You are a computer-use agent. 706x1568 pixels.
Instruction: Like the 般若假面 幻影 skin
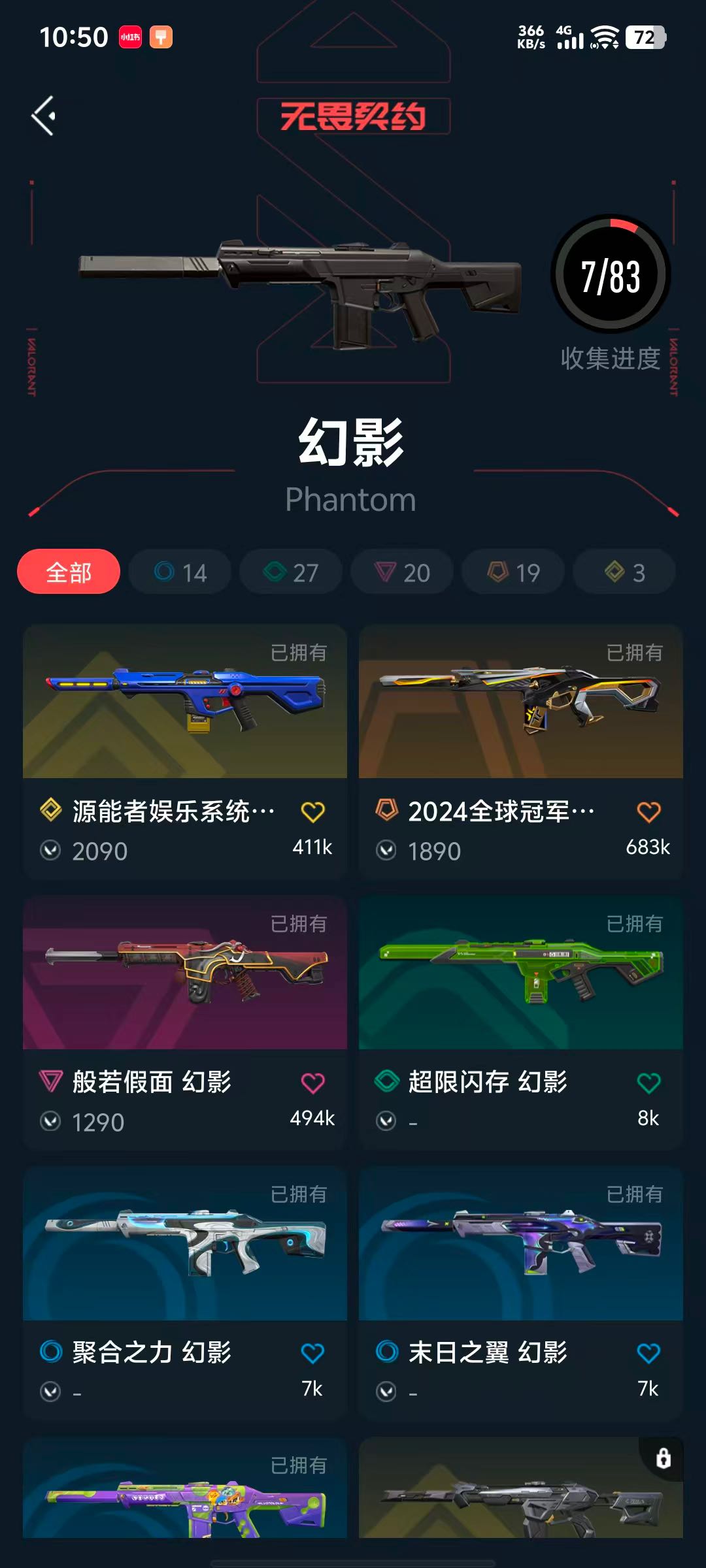point(312,1083)
